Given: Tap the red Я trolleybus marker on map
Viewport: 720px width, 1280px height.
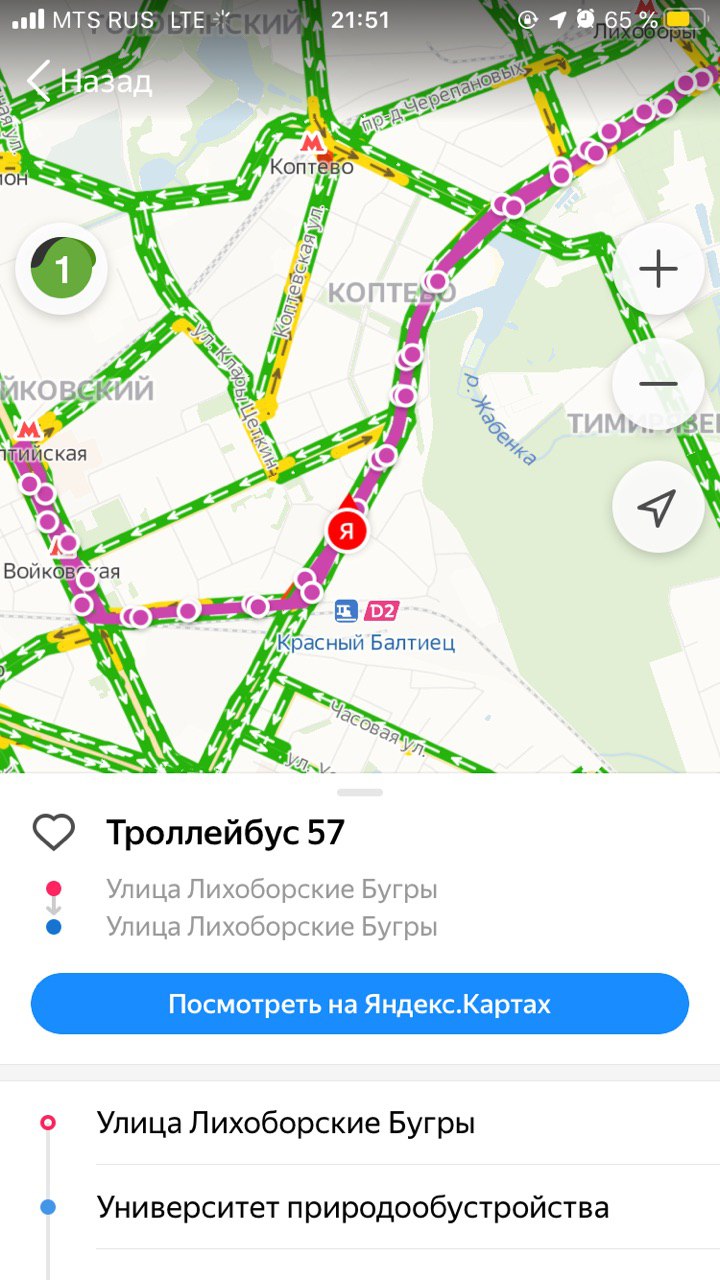Looking at the screenshot, I should 346,528.
